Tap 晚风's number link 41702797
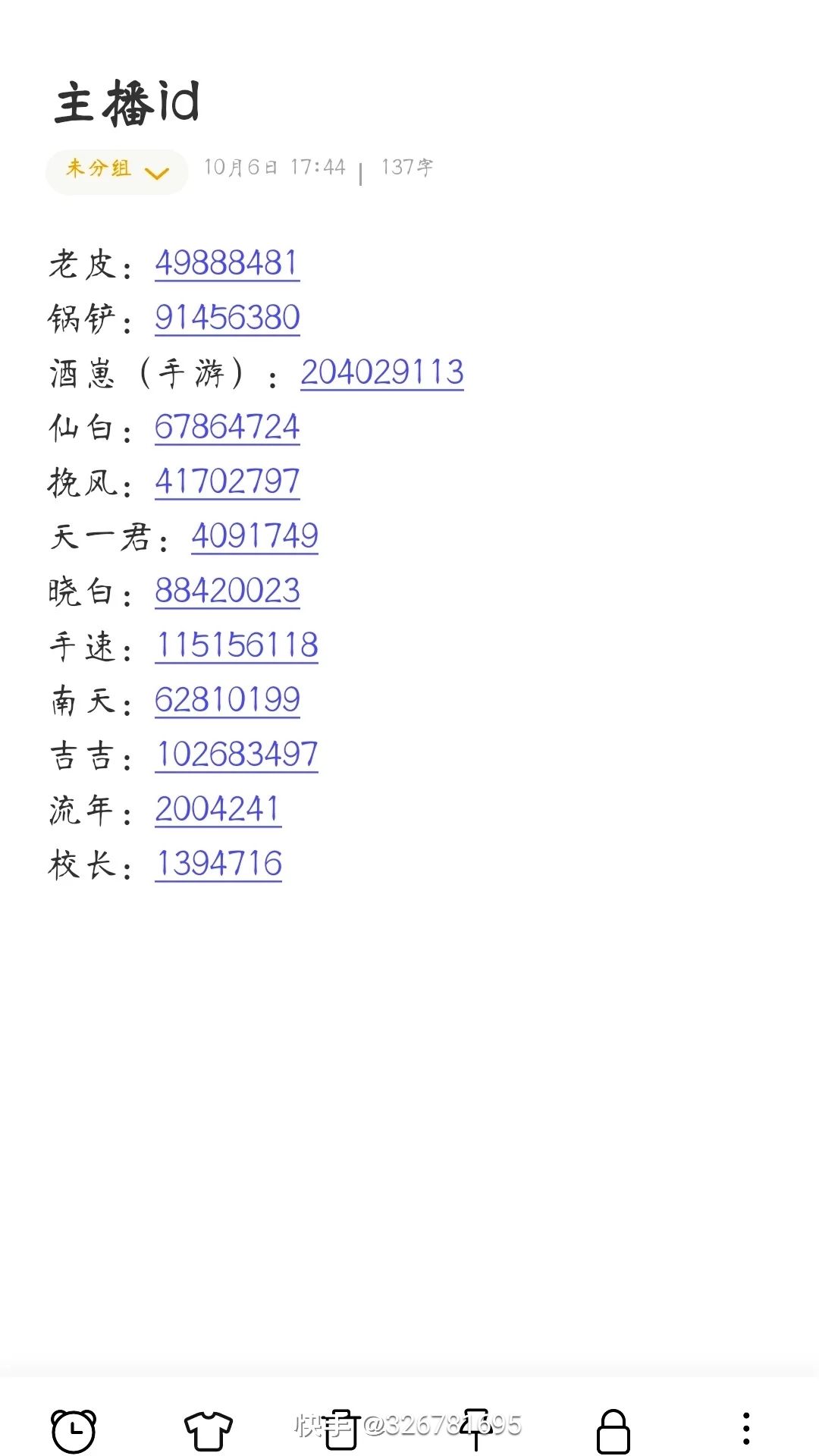819x1456 pixels. point(227,482)
